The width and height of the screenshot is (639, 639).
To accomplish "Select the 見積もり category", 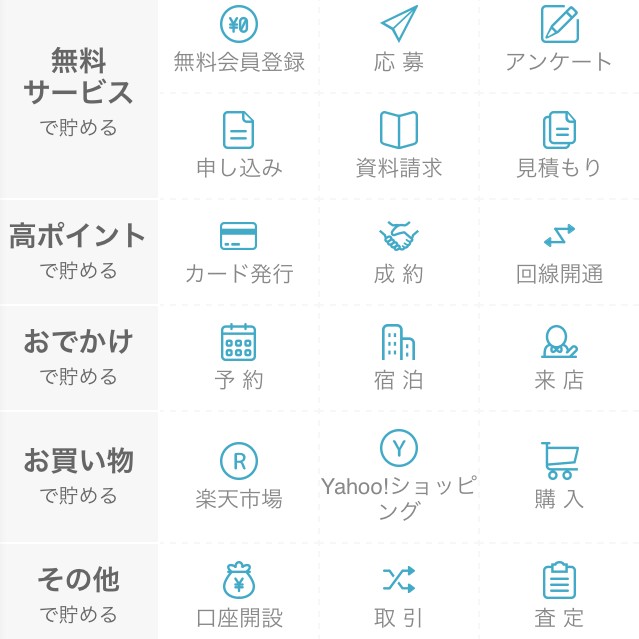I will click(559, 146).
